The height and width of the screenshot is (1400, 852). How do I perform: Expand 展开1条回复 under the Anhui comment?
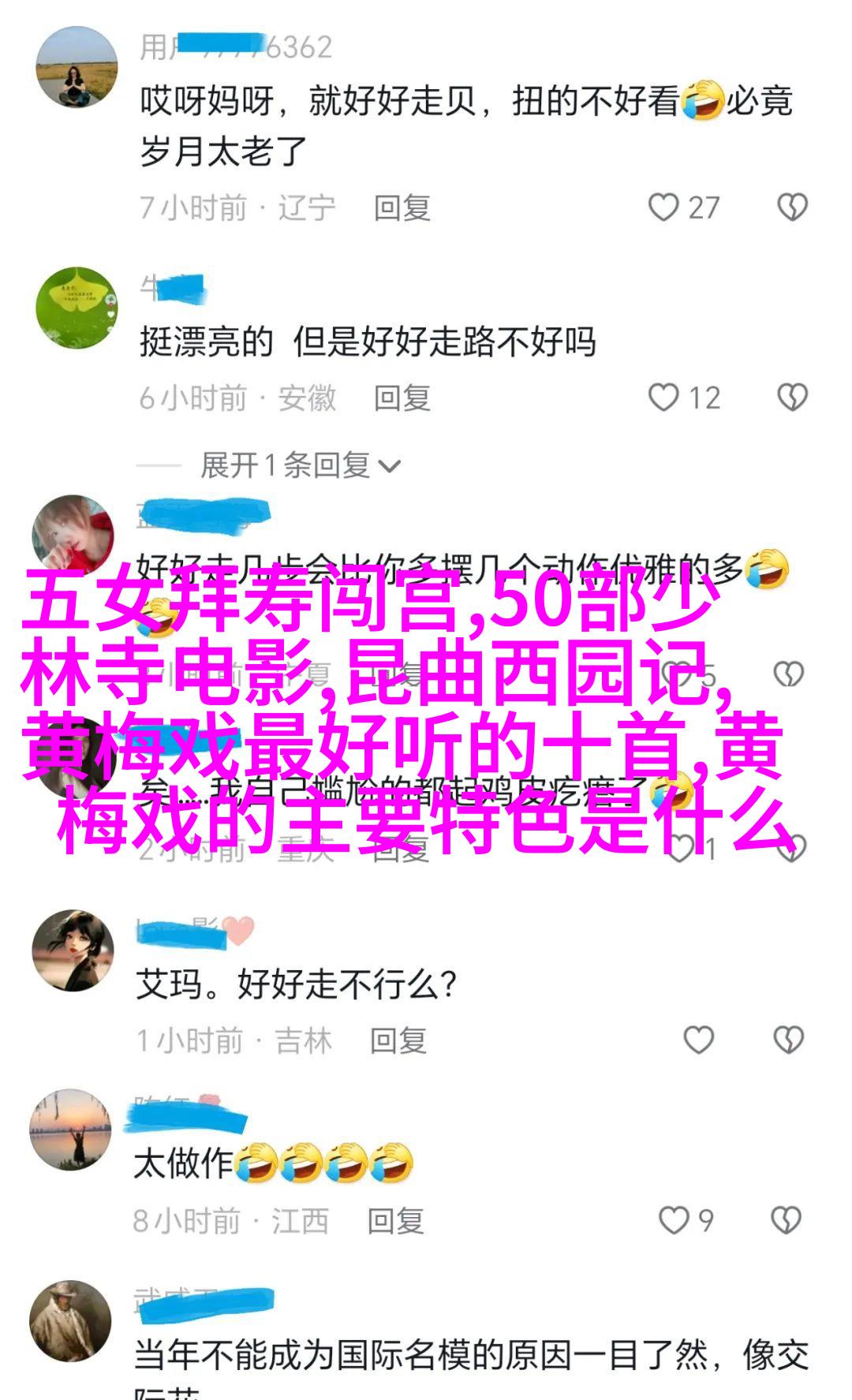click(x=300, y=465)
